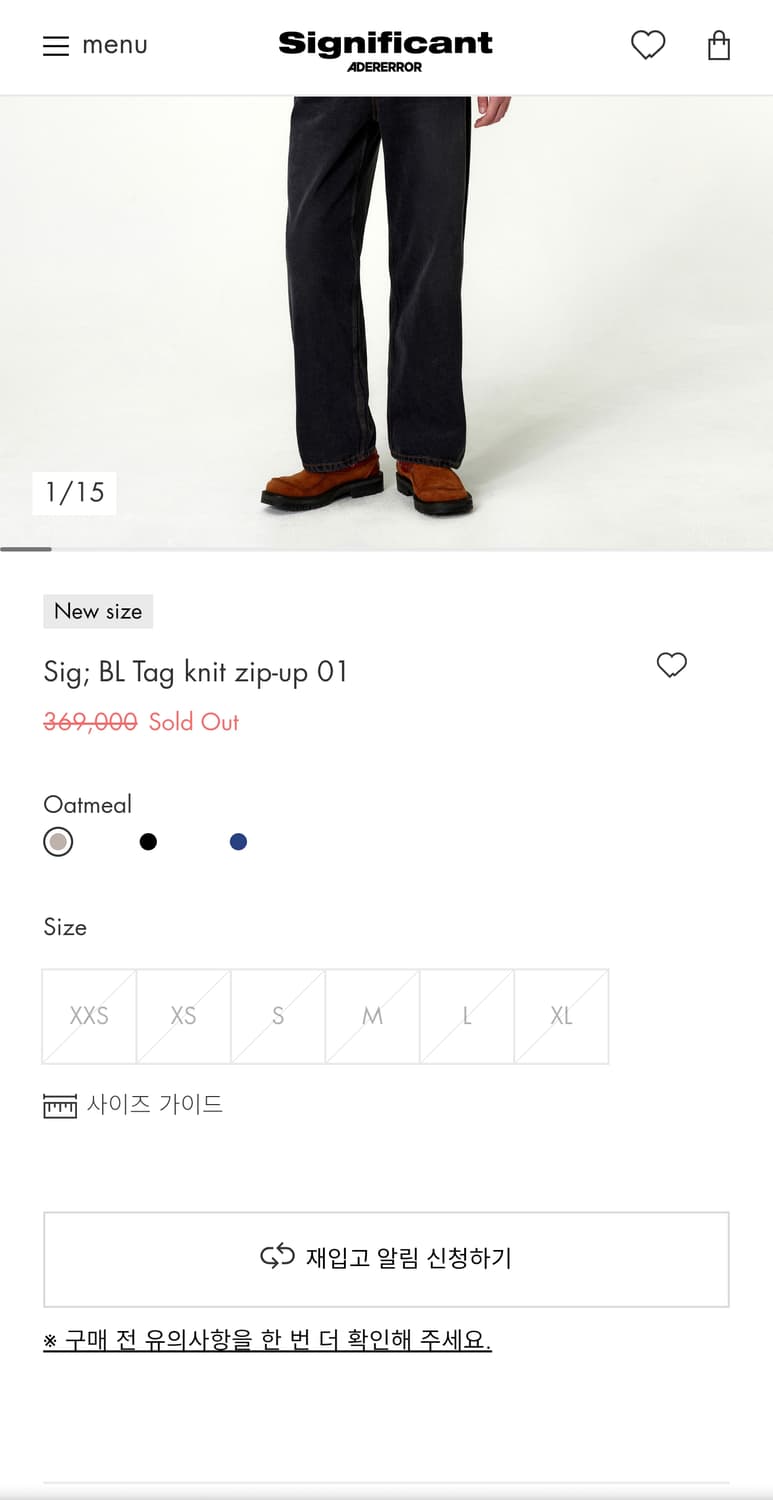
Task: Click the 1/15 image counter
Action: pyautogui.click(x=74, y=492)
